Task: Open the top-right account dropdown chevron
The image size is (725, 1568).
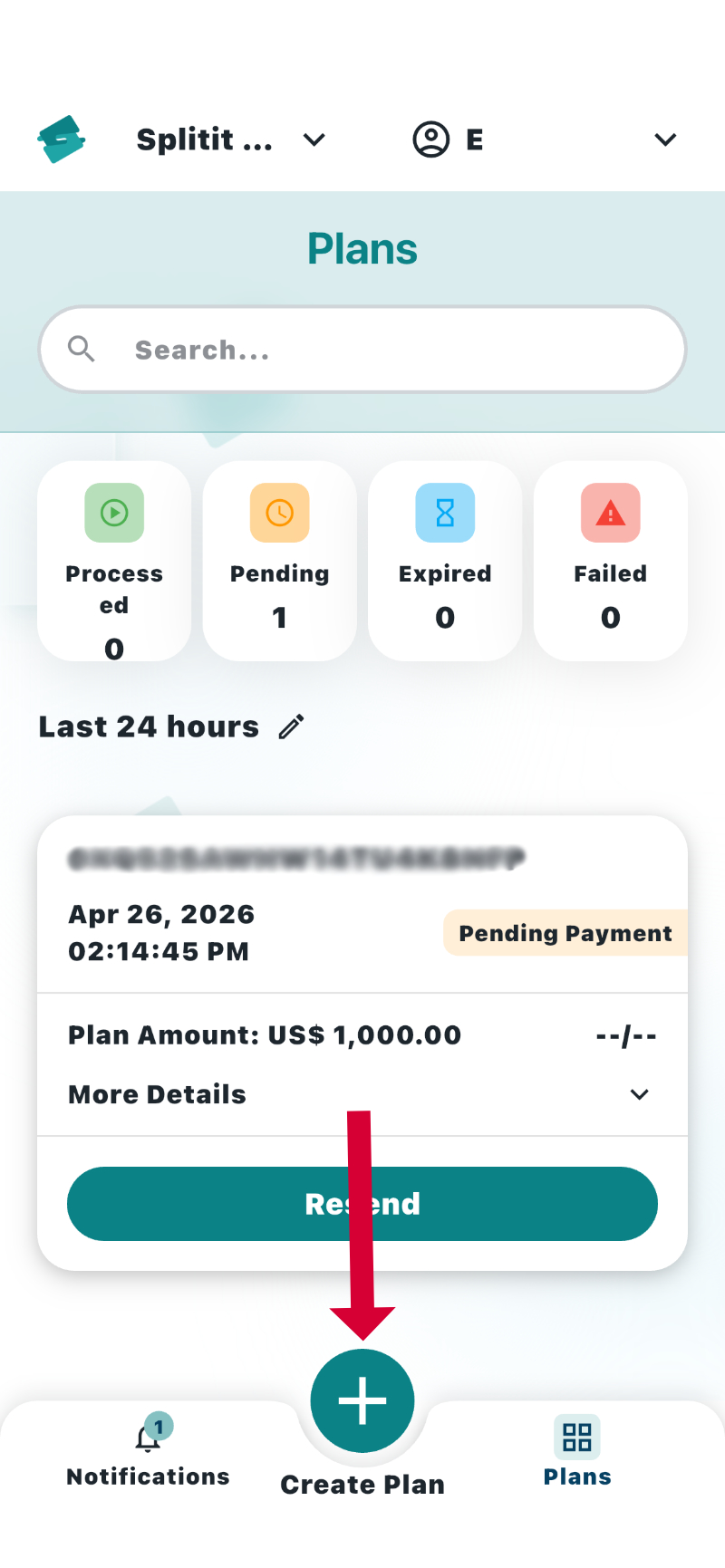Action: click(665, 139)
